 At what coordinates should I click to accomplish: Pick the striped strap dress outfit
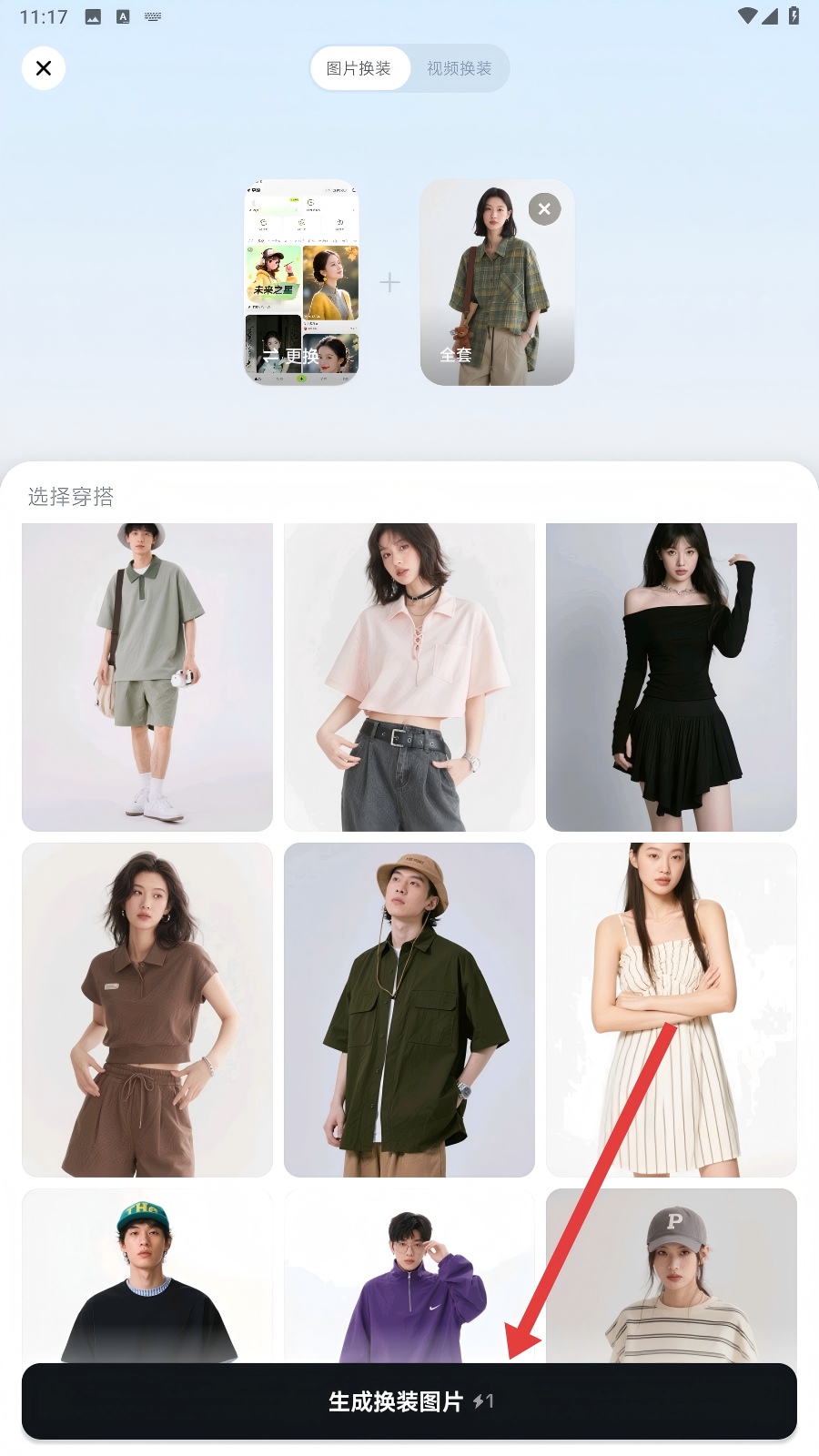[672, 1009]
